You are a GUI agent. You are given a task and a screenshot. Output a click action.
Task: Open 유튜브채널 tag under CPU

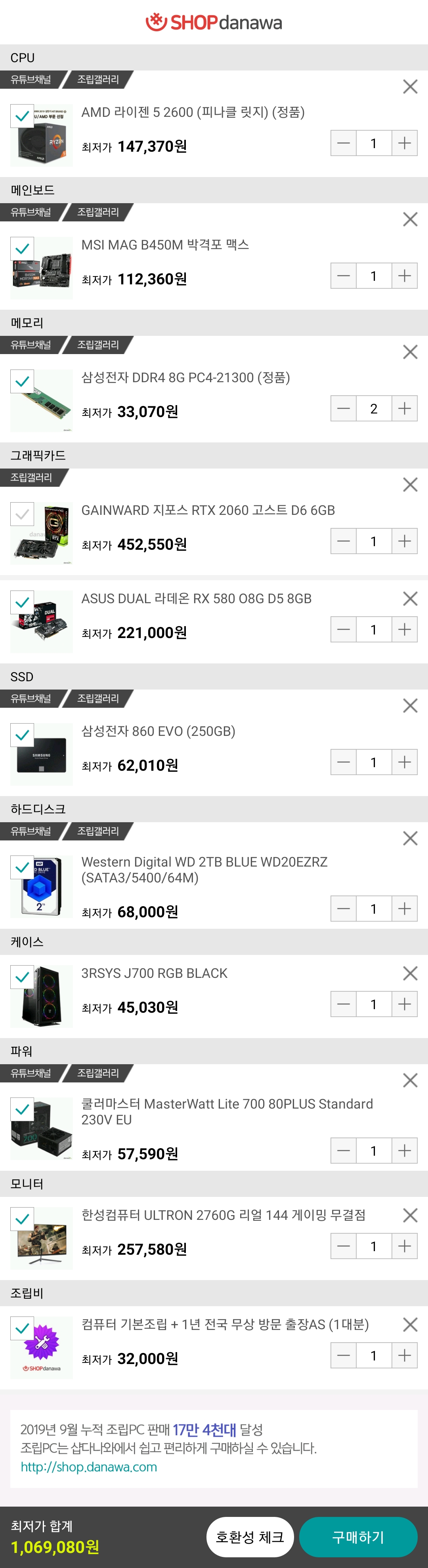pyautogui.click(x=31, y=80)
